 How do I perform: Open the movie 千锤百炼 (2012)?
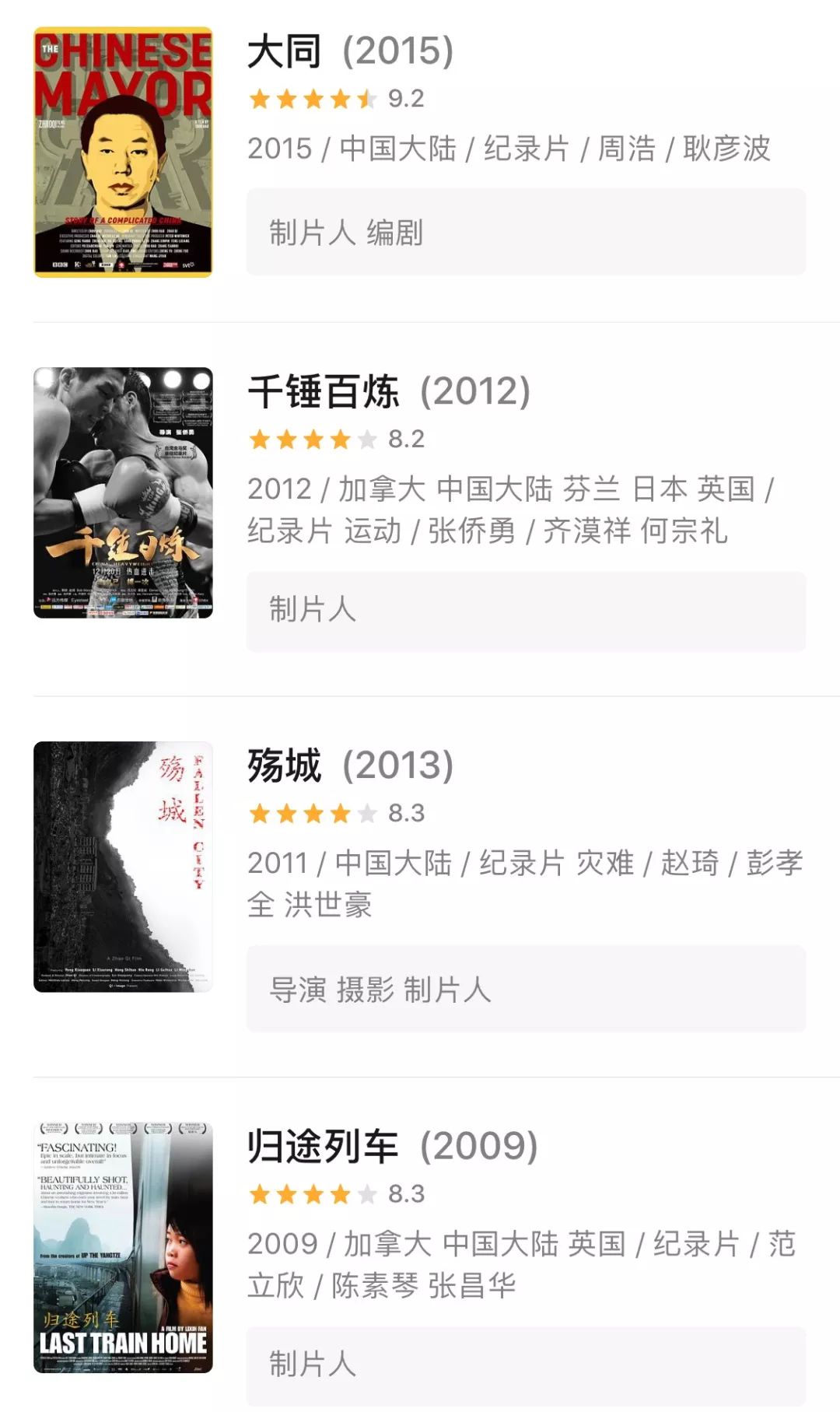[388, 391]
